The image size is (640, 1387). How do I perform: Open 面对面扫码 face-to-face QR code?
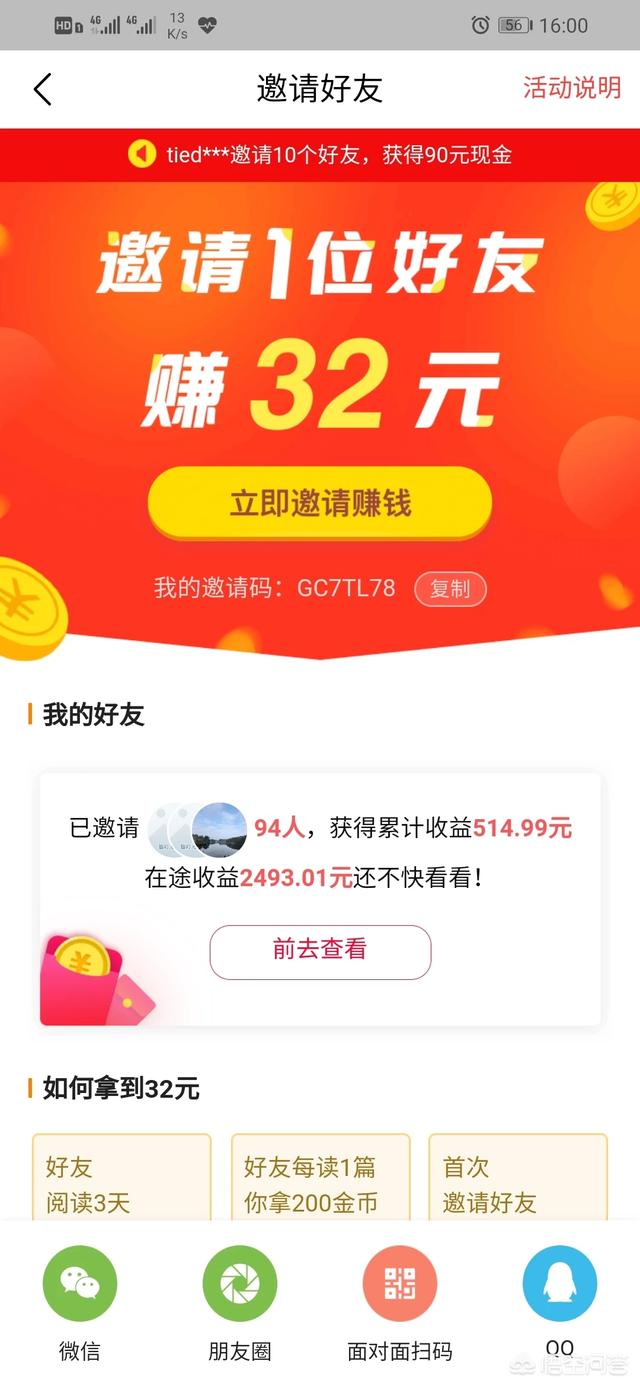(x=400, y=1285)
